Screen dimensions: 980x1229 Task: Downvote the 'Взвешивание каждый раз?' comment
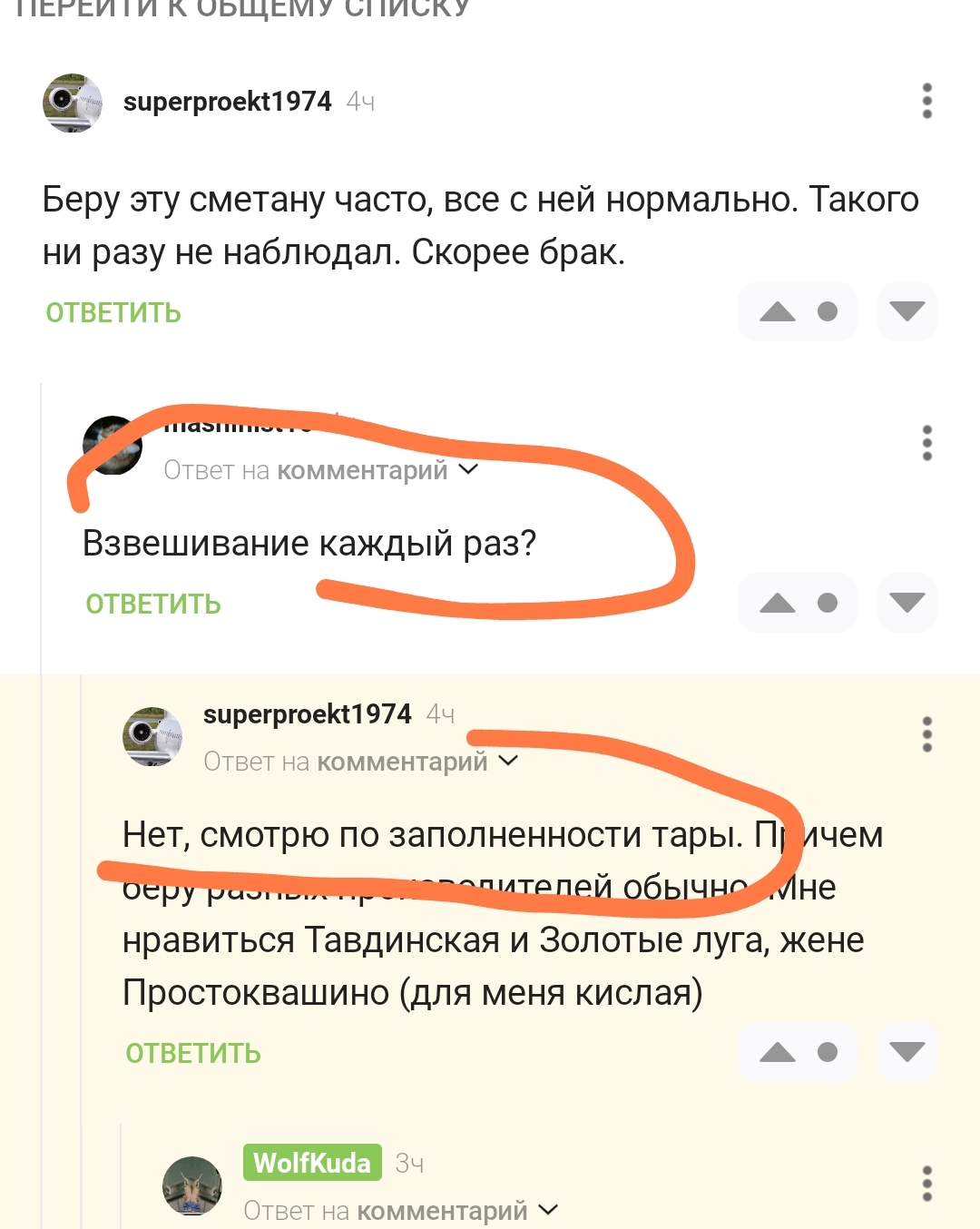tap(906, 602)
